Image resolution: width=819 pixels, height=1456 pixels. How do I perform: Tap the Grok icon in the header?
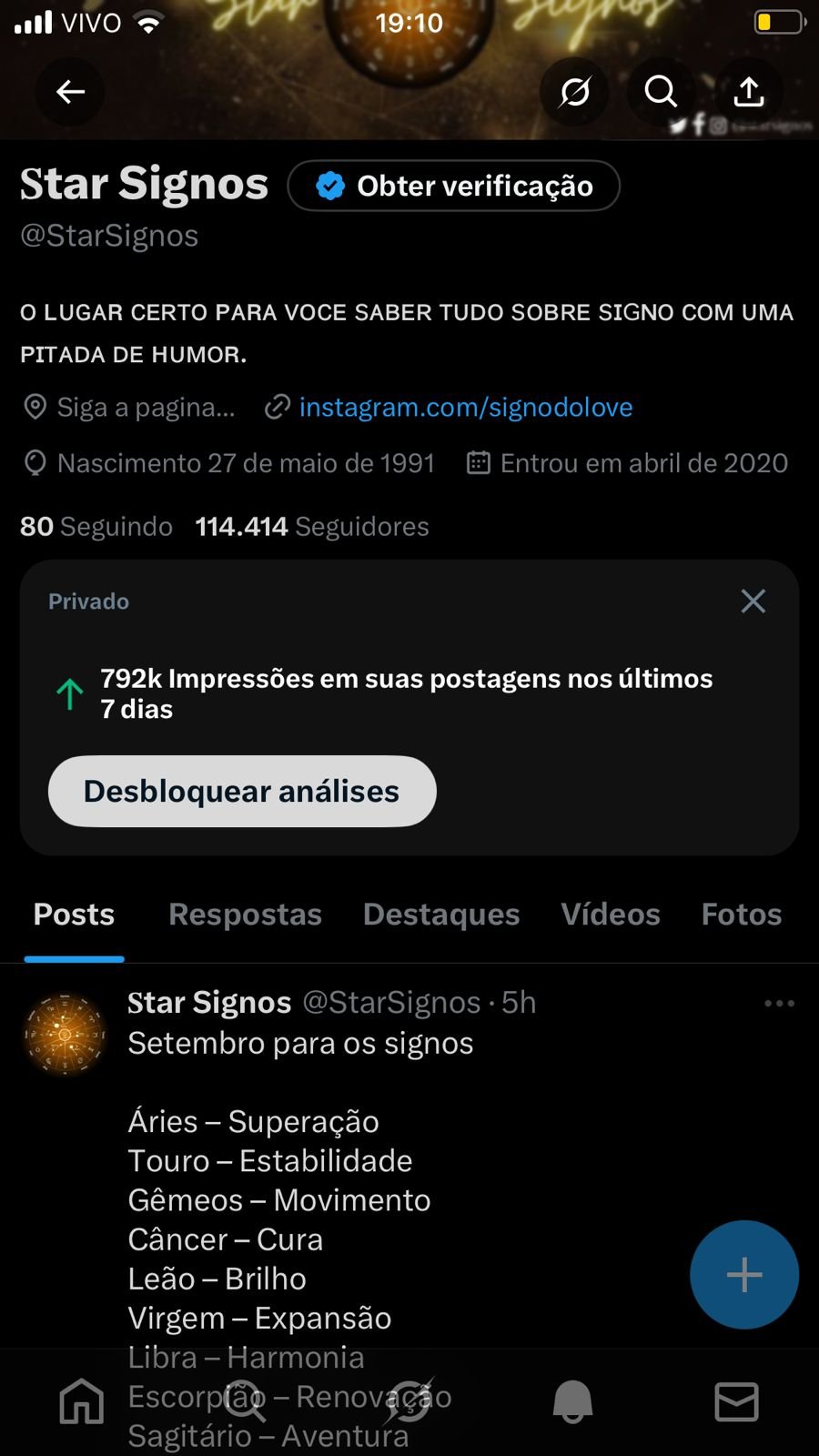[574, 92]
